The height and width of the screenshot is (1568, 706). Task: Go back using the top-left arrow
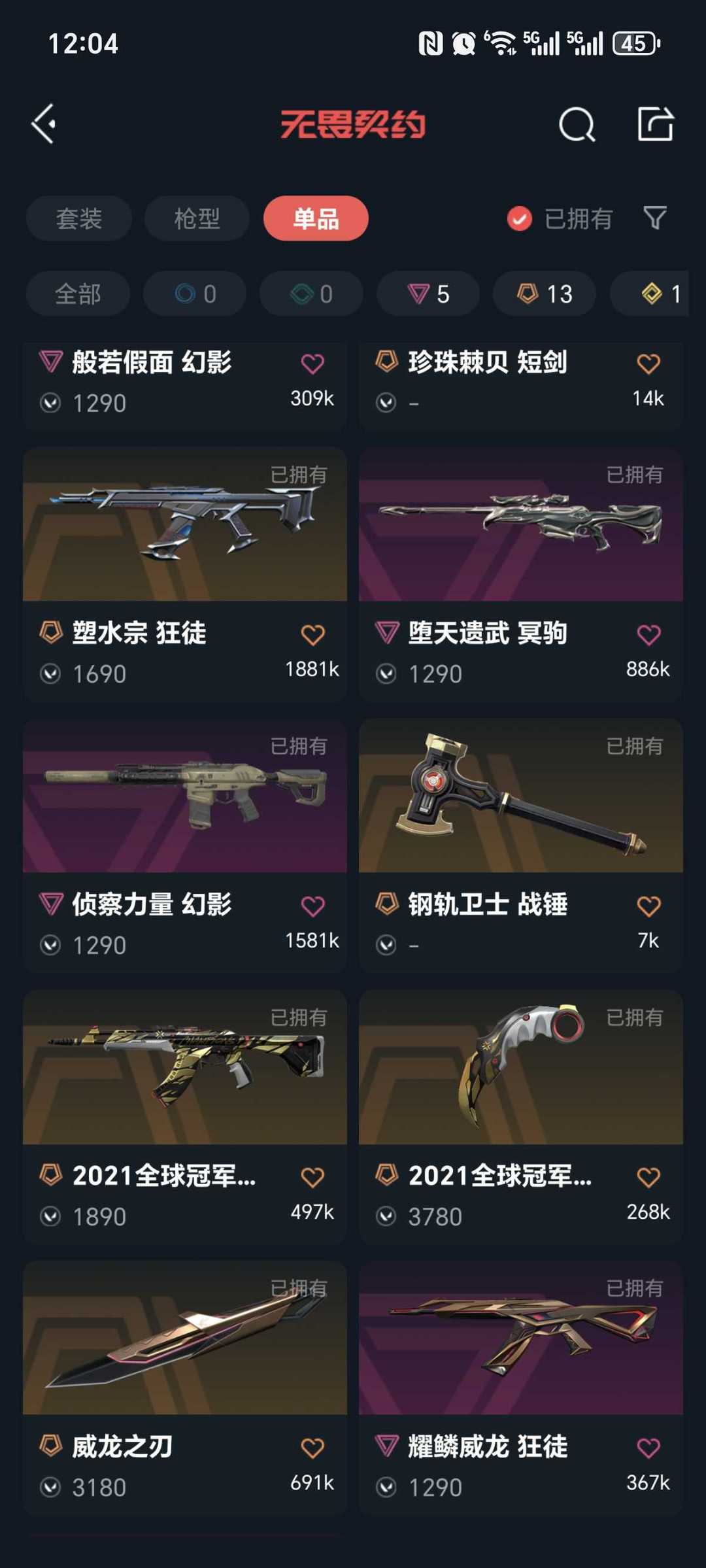44,124
